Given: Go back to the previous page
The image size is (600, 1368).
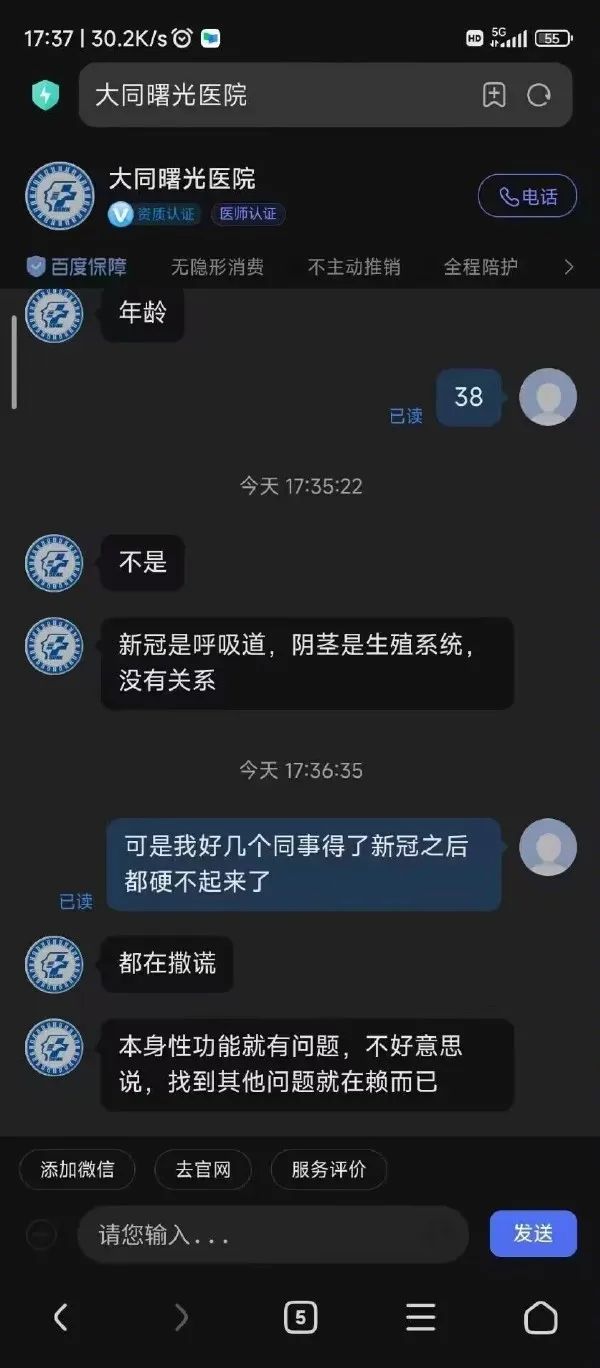Looking at the screenshot, I should coord(61,1317).
